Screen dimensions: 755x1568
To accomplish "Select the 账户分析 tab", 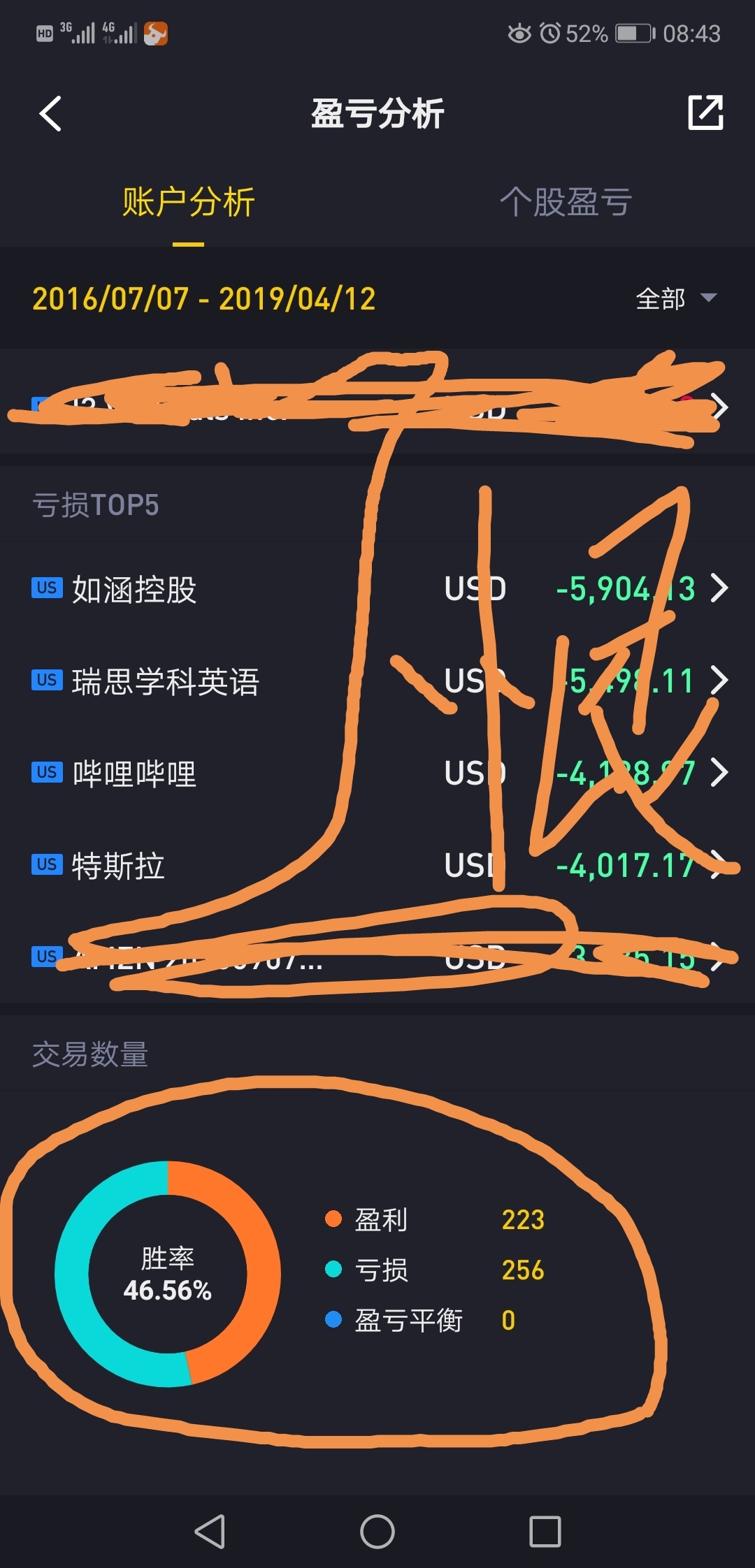I will (x=189, y=203).
